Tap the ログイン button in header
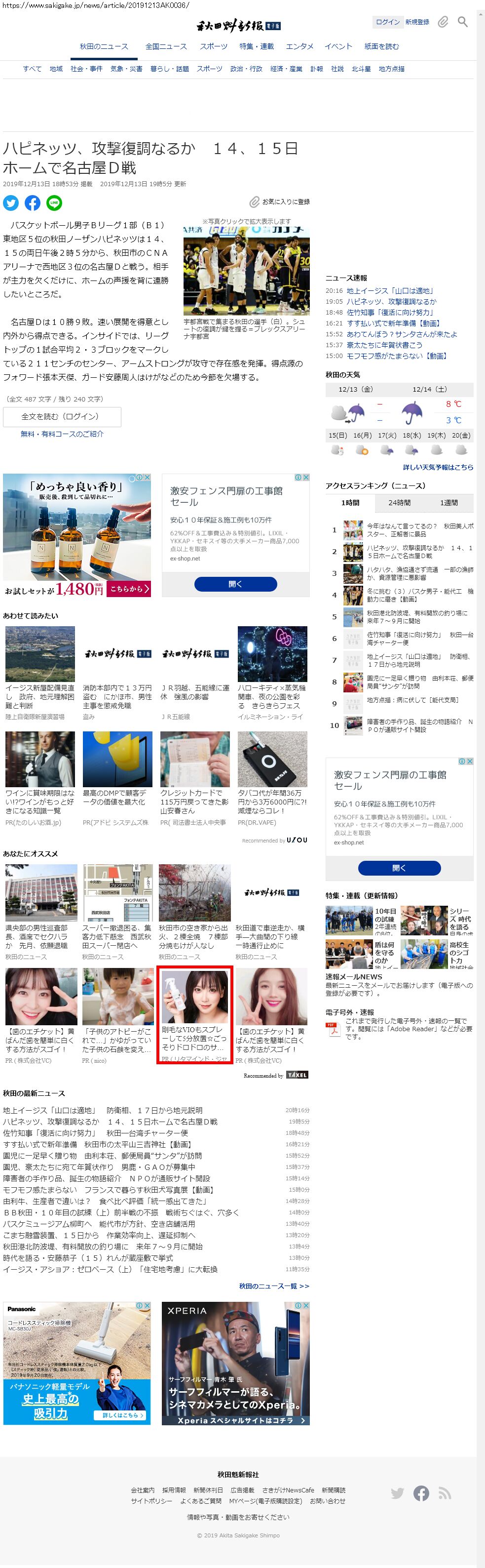Viewport: 485px width, 1568px height. 387,22
